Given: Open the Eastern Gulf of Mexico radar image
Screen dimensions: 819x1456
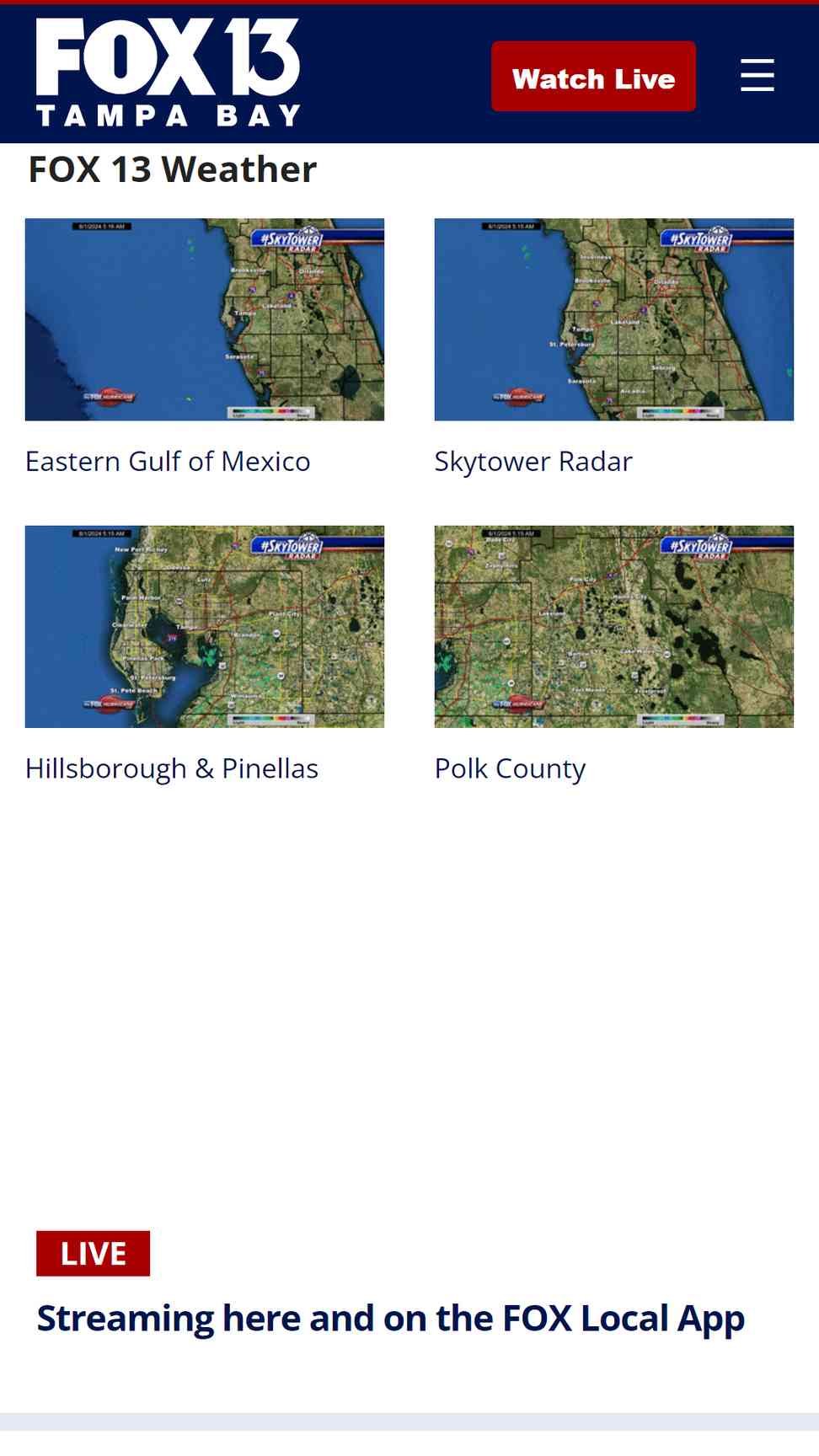Looking at the screenshot, I should pyautogui.click(x=205, y=319).
